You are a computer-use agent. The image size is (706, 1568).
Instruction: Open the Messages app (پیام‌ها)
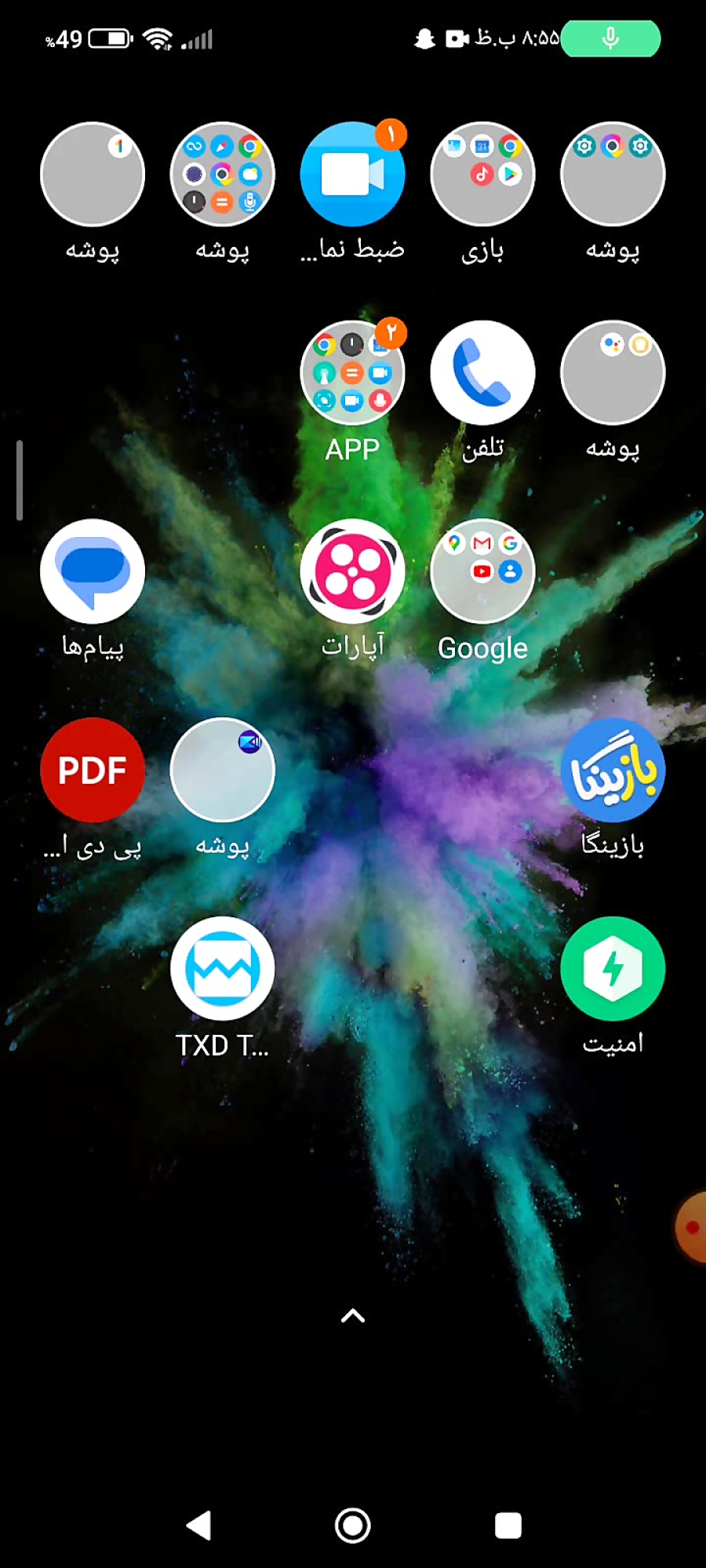[93, 572]
